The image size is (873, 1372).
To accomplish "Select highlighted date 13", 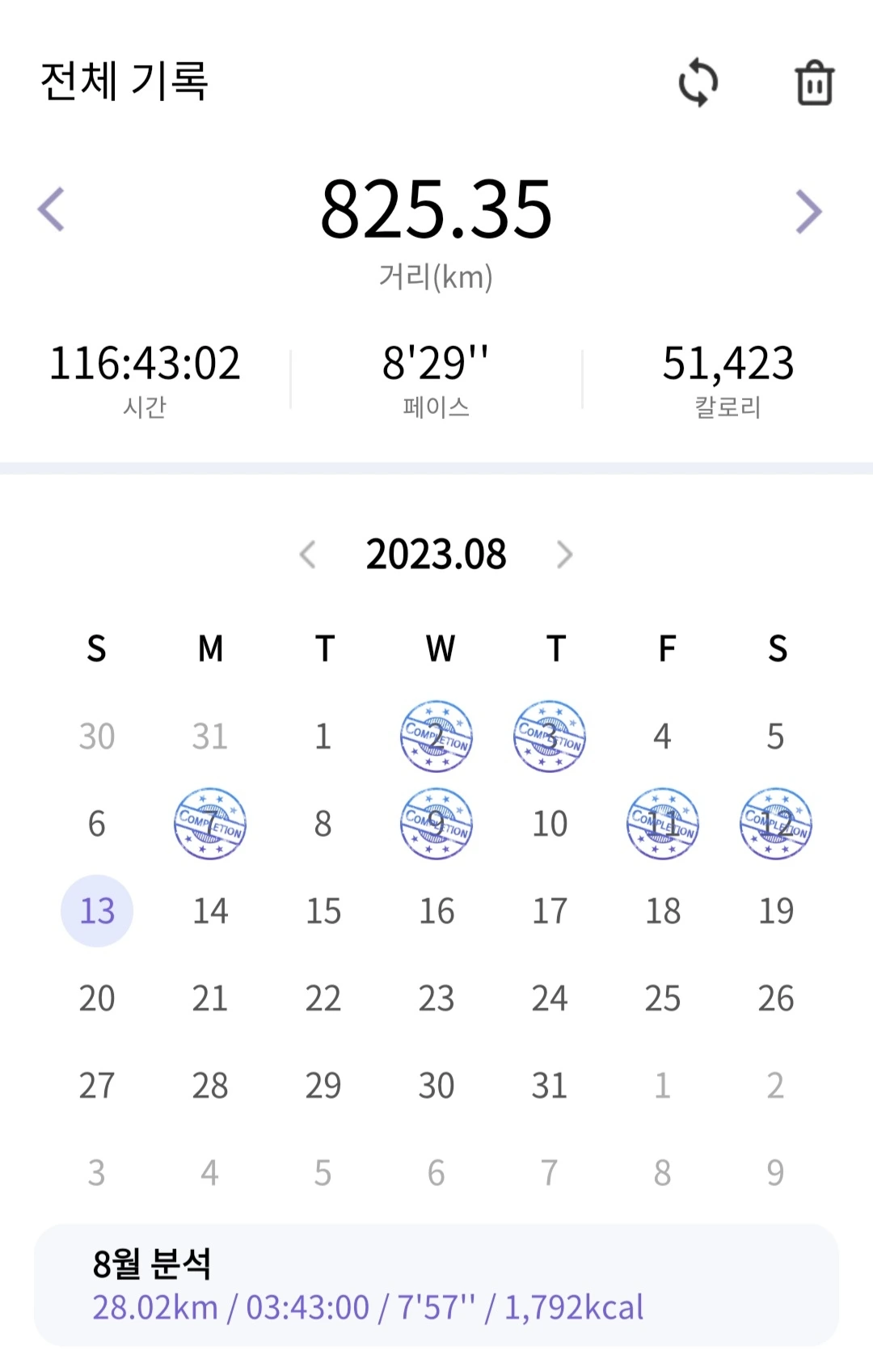I will coord(97,910).
